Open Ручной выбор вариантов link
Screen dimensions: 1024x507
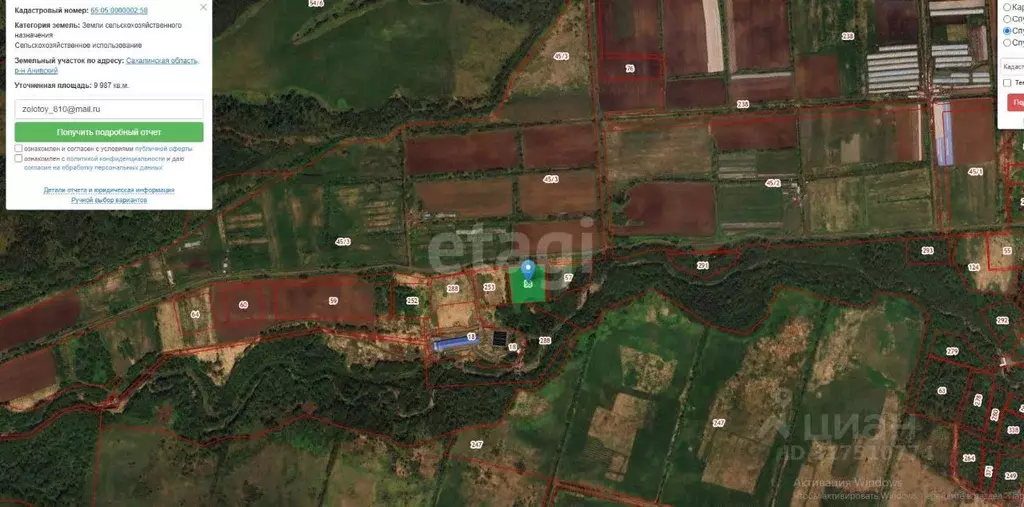(x=108, y=200)
